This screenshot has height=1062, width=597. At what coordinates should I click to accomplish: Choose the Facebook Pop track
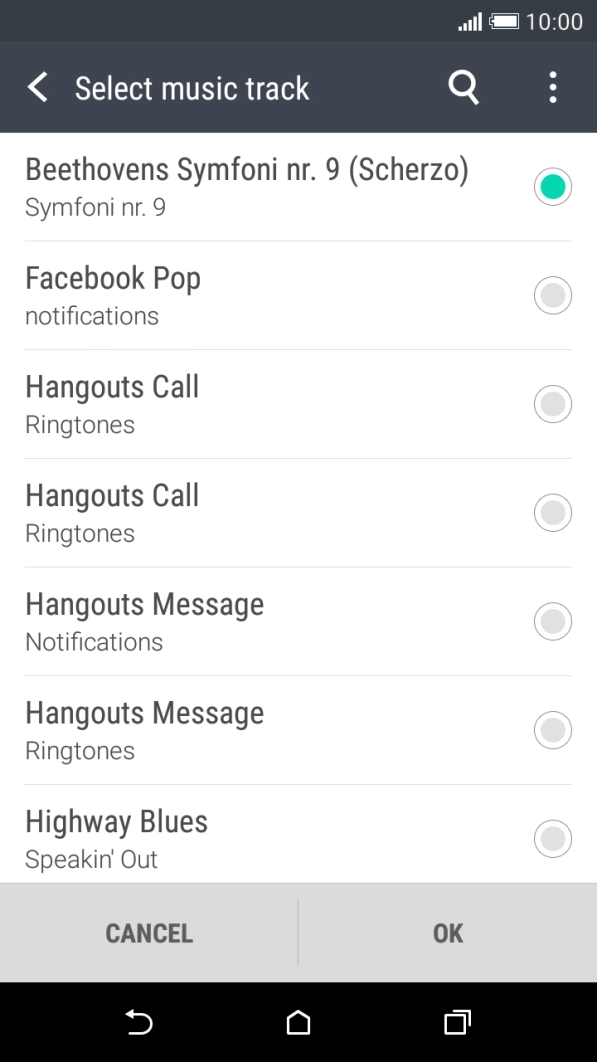click(298, 295)
